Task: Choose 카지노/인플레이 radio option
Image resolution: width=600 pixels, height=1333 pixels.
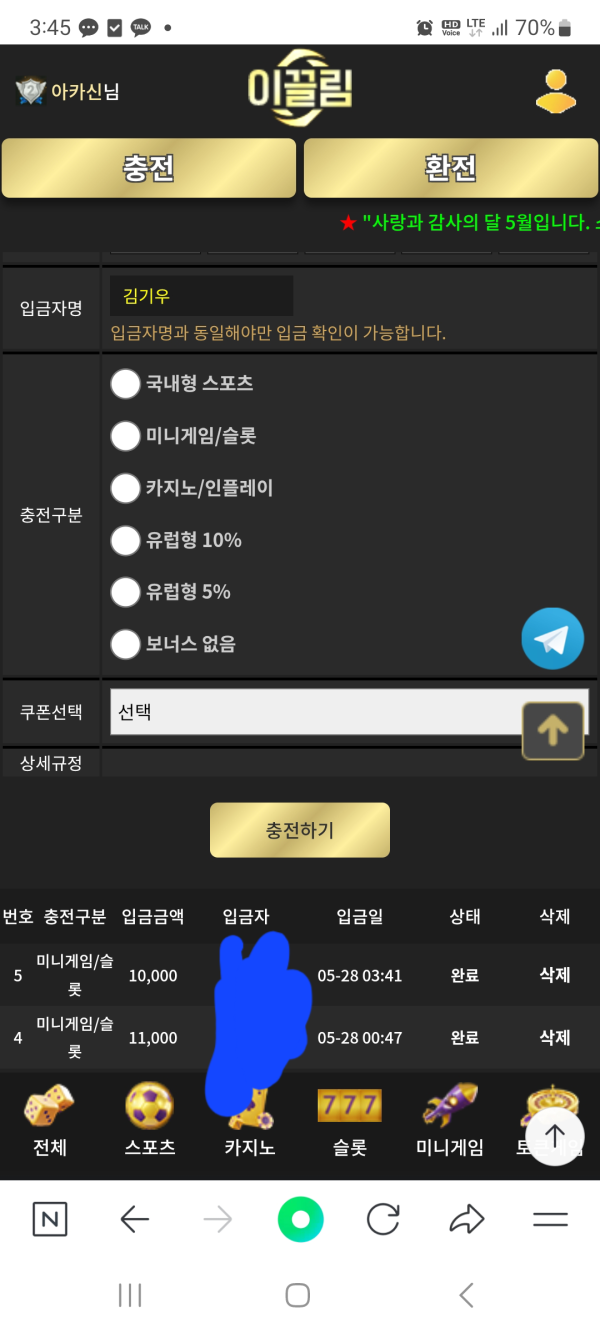Action: click(125, 488)
